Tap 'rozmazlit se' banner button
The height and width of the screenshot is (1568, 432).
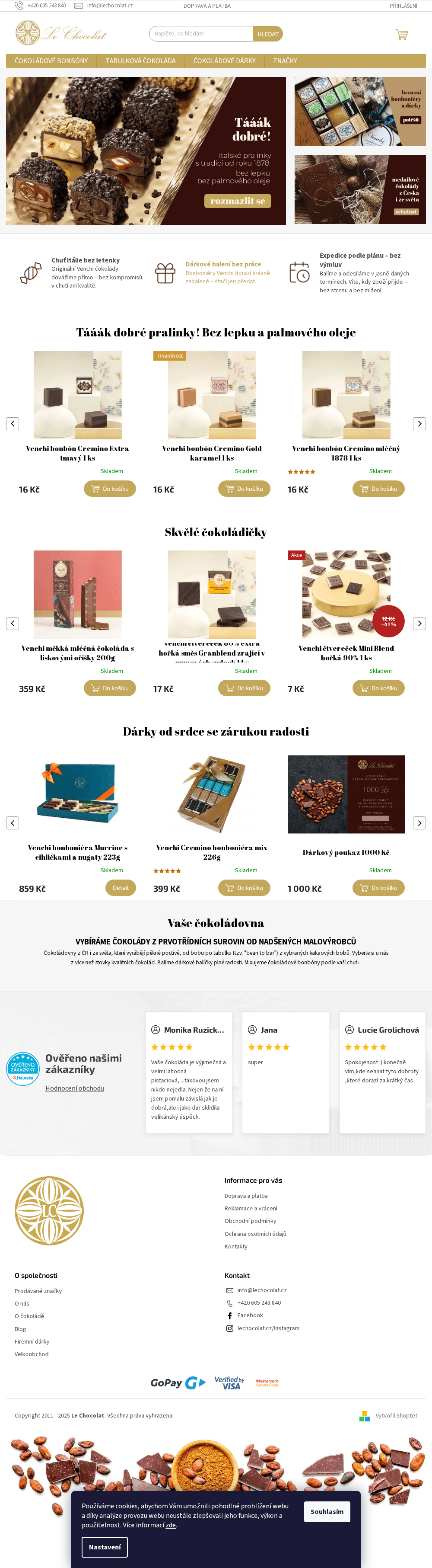pos(237,202)
